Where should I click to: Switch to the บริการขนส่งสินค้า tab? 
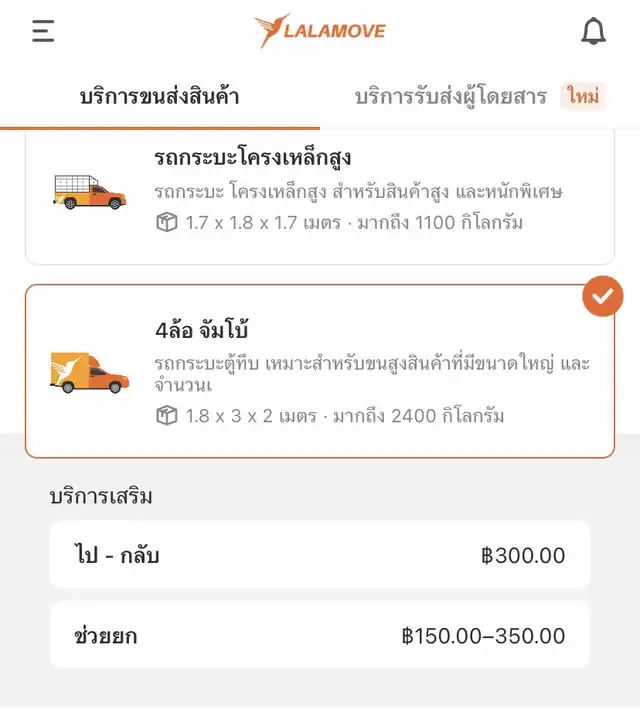coord(160,97)
